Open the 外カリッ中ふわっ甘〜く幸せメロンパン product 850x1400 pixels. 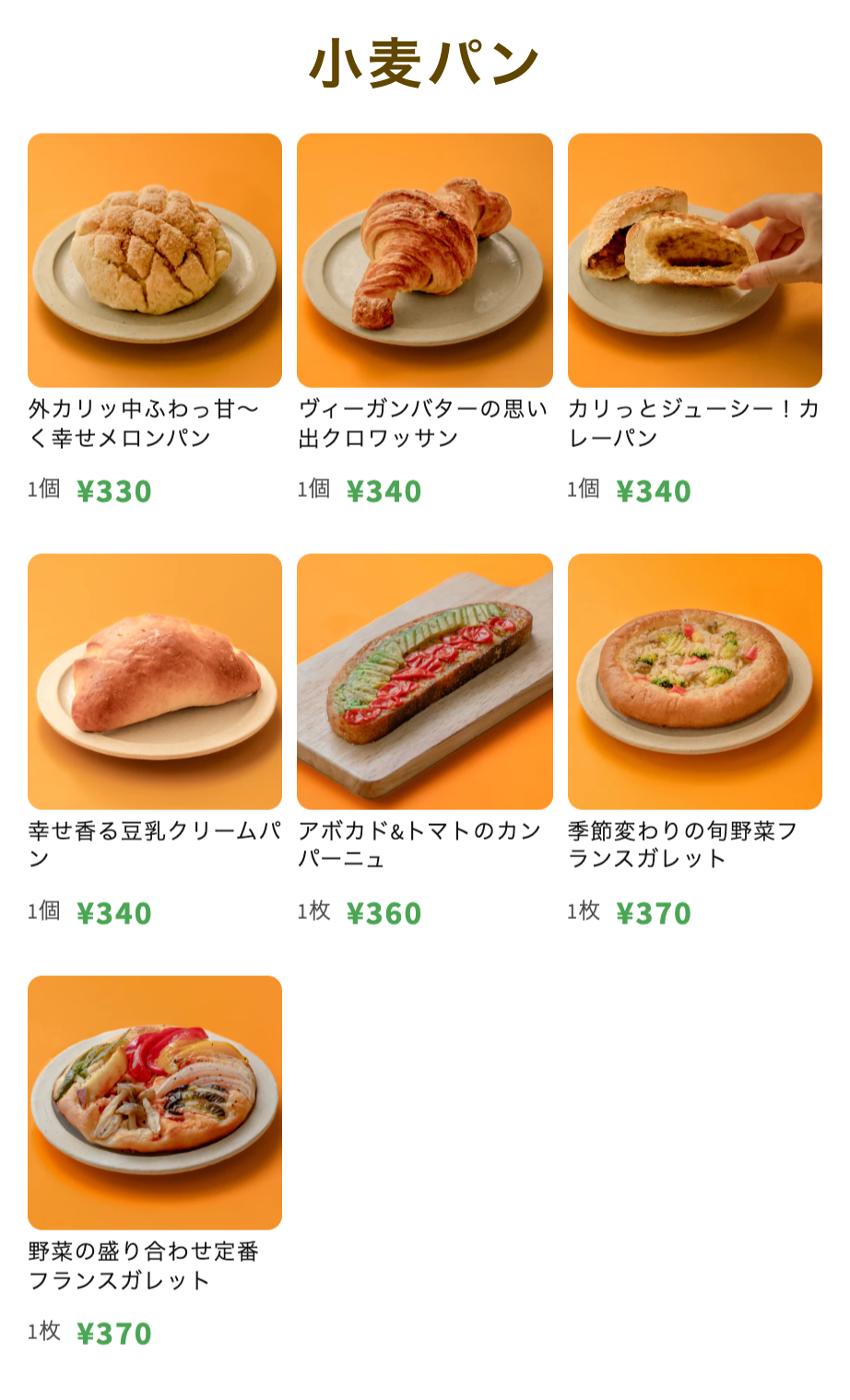coord(155,261)
